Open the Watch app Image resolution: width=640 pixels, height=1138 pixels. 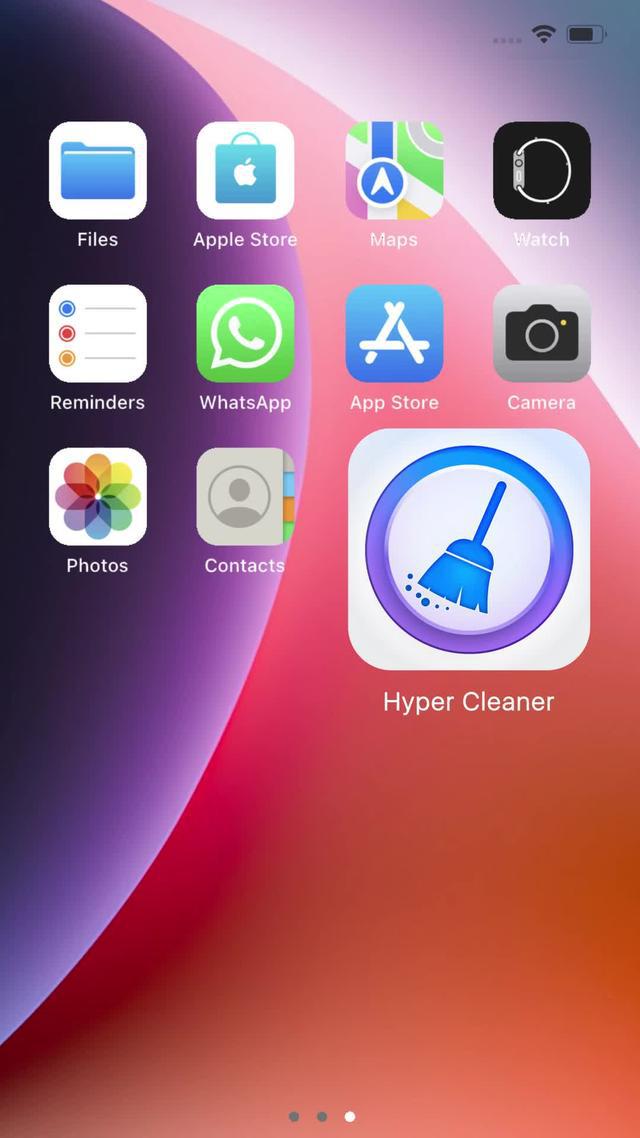541,171
